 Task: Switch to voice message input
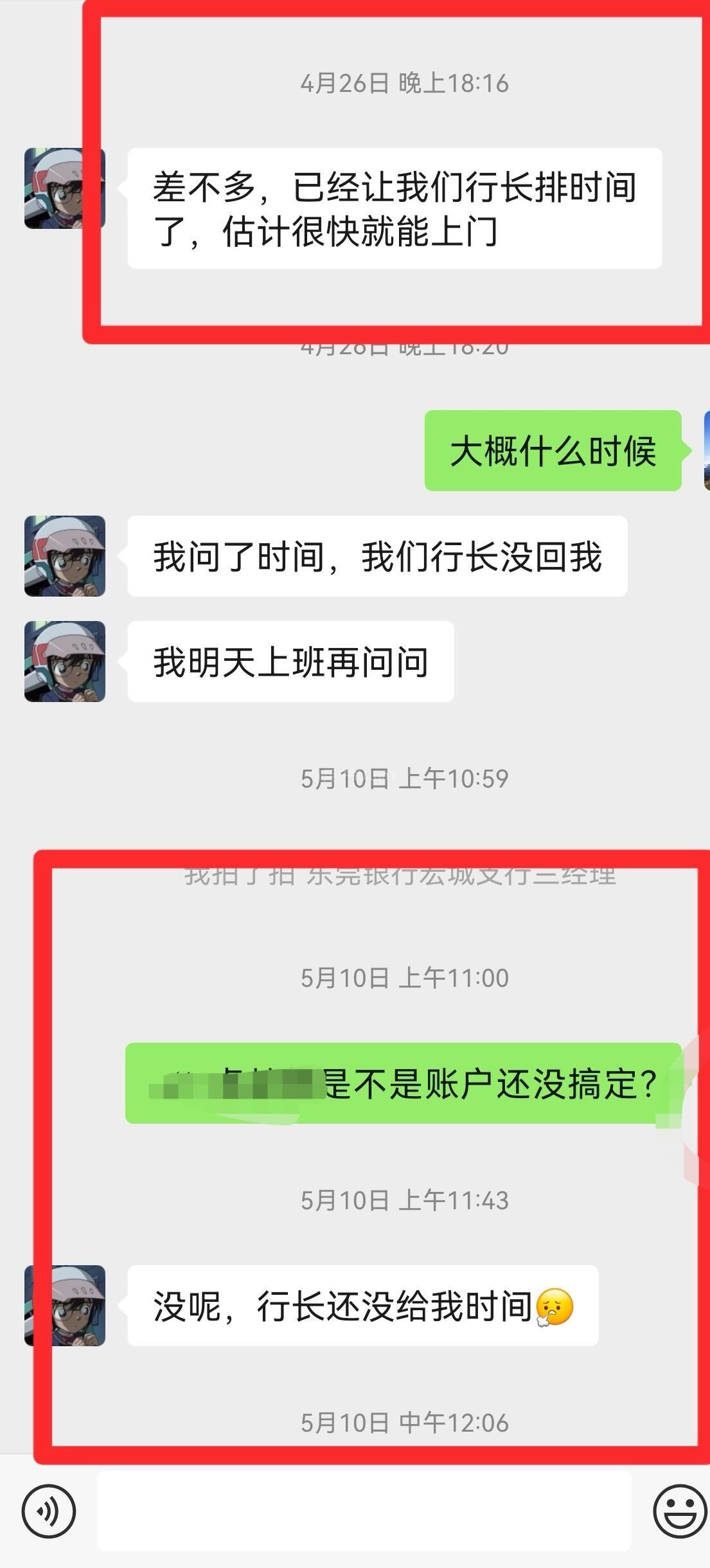(49, 1511)
